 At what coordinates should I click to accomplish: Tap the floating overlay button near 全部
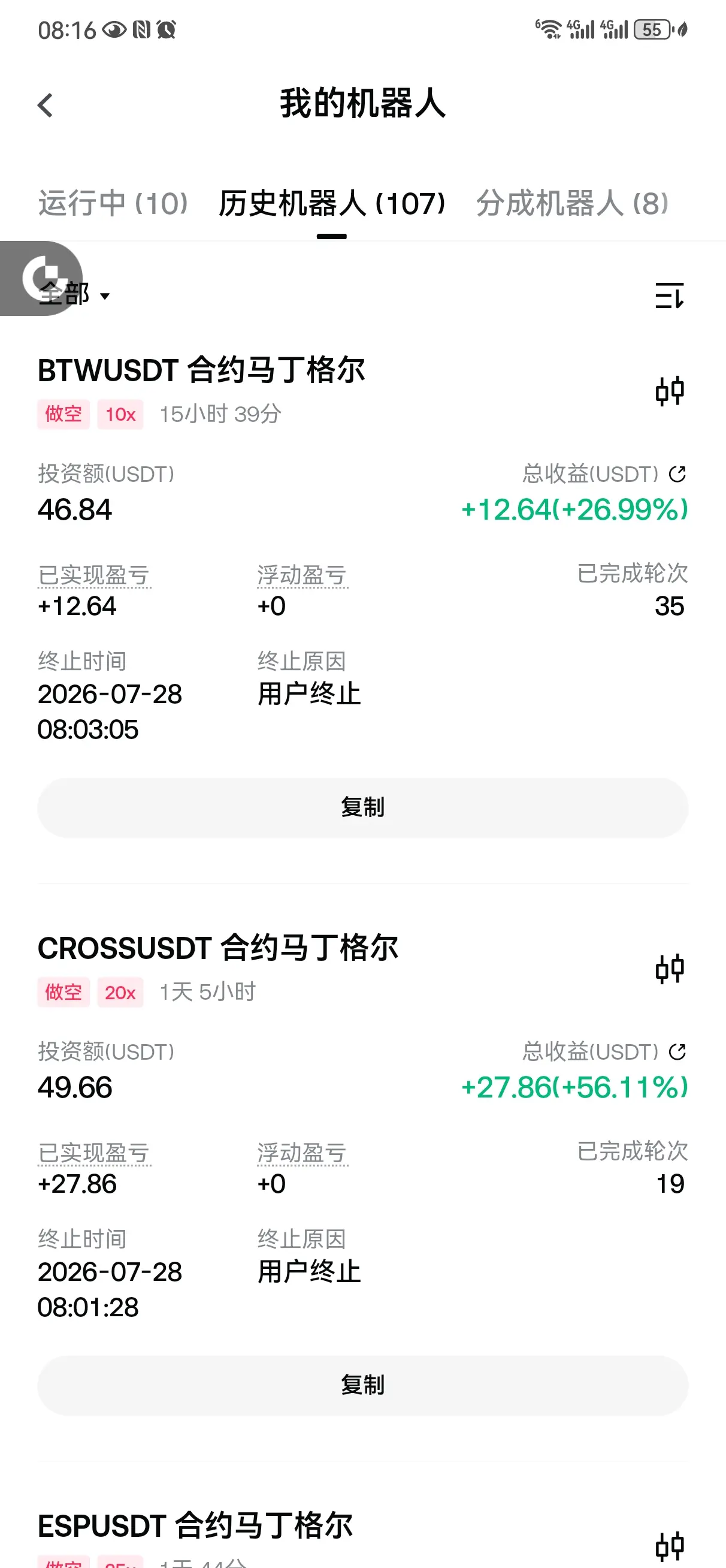click(x=40, y=278)
